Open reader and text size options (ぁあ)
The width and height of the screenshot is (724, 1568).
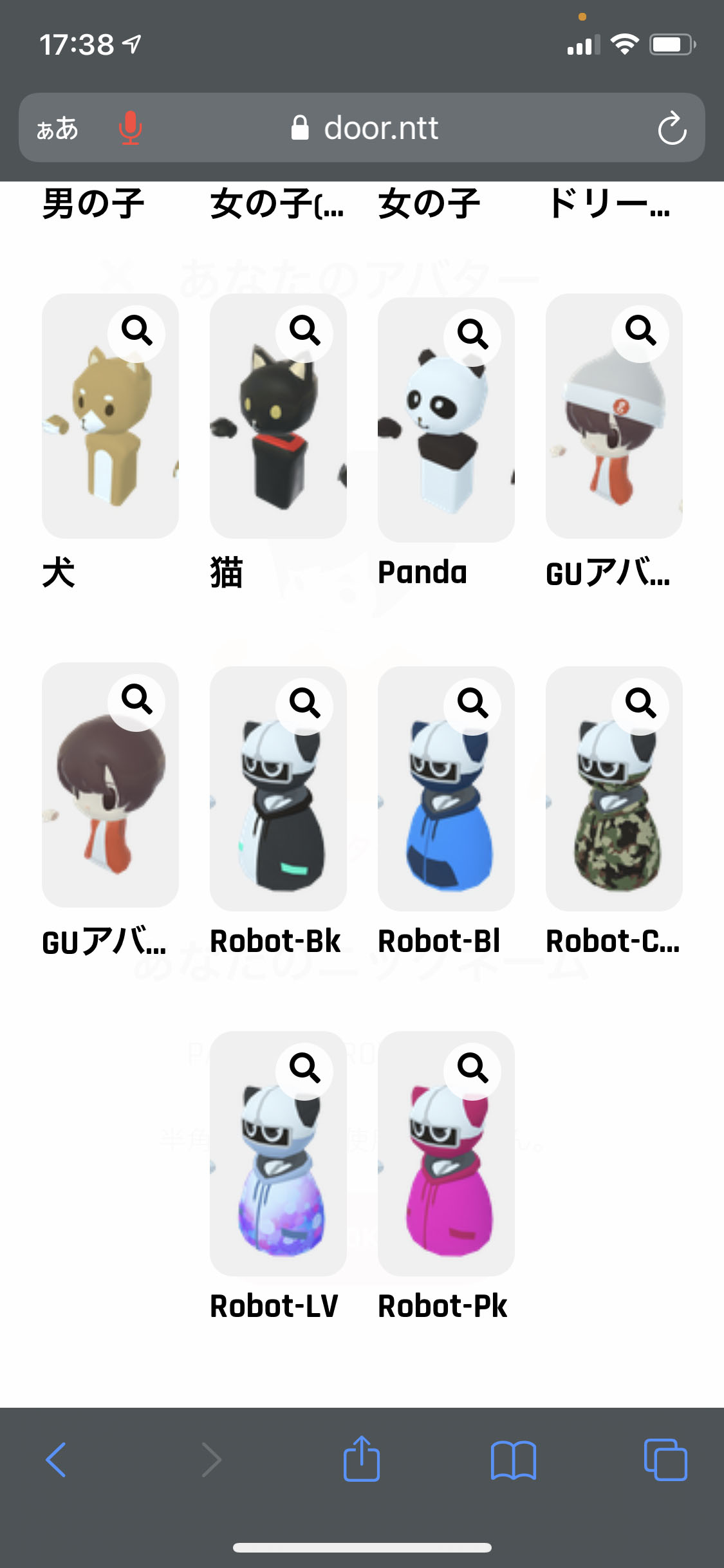57,128
